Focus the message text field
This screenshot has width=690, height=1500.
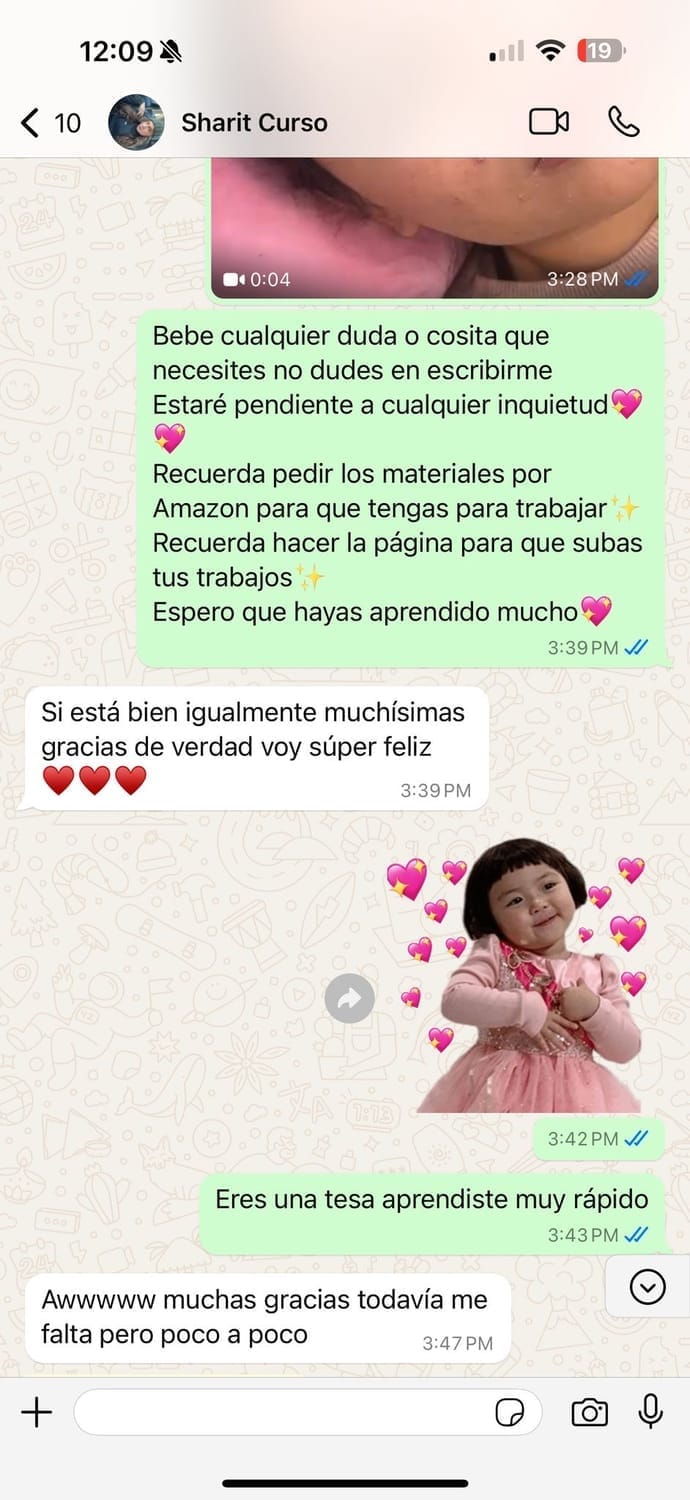pyautogui.click(x=280, y=1412)
